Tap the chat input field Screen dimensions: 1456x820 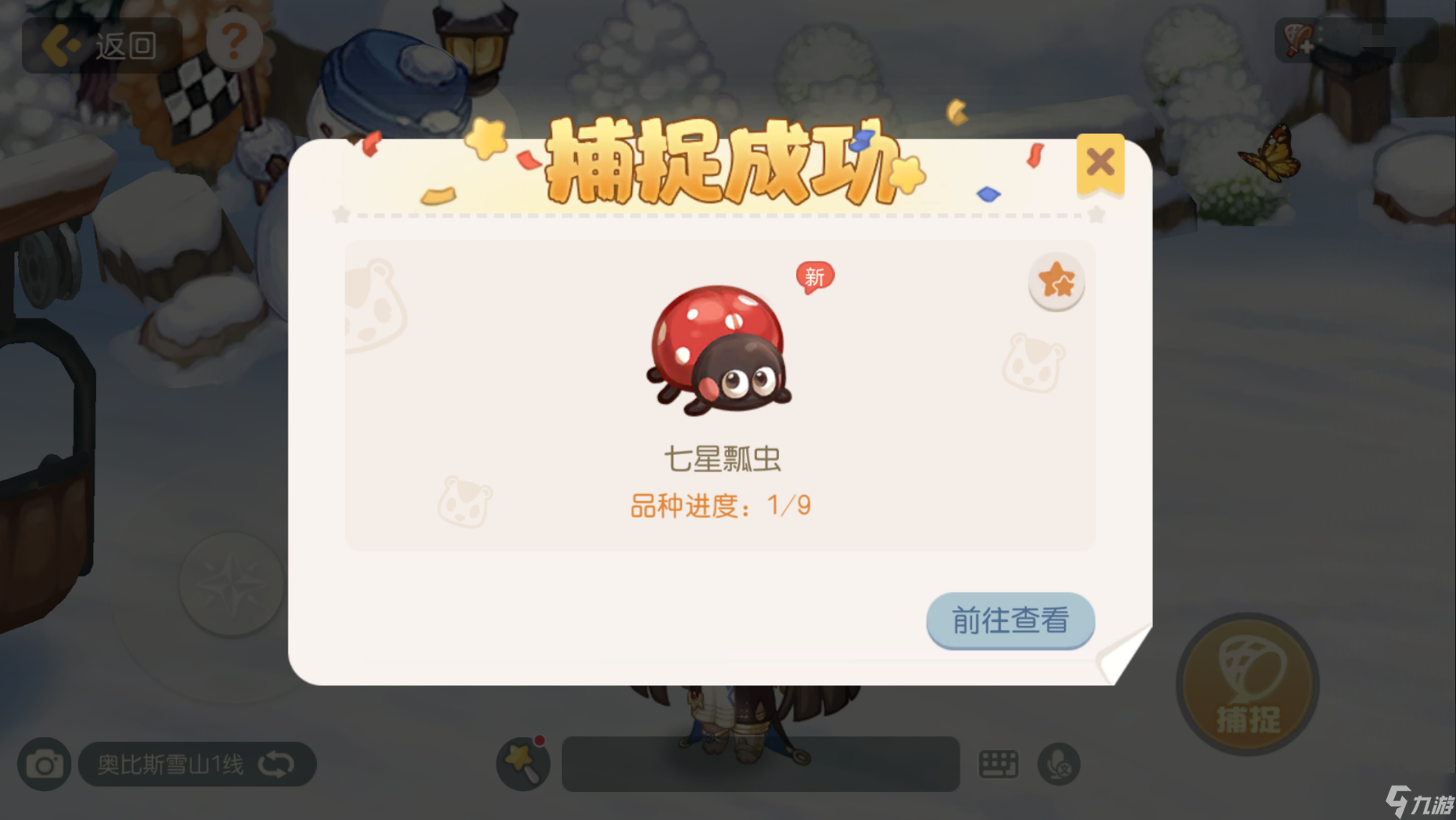pyautogui.click(x=760, y=764)
